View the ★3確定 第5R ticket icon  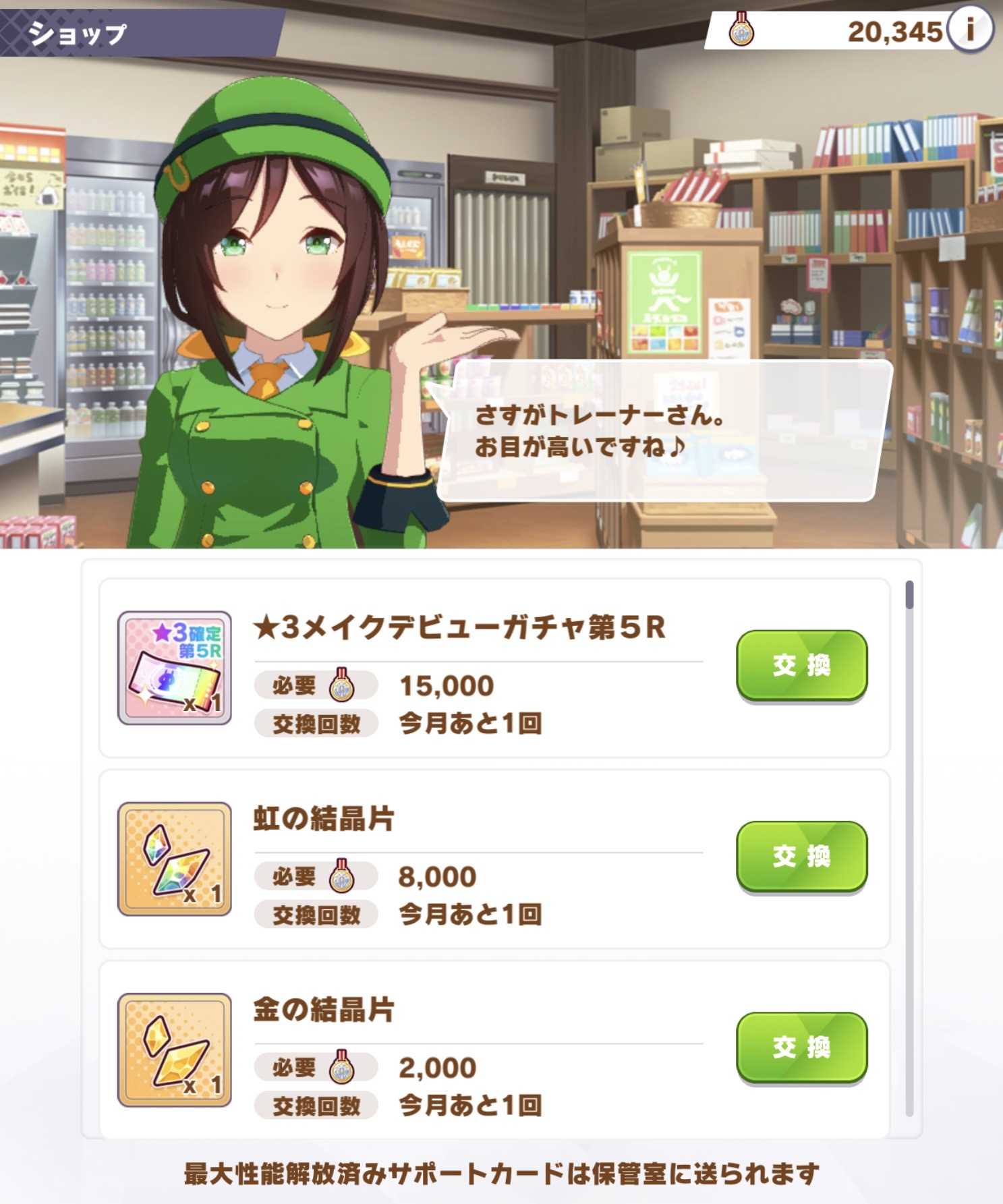pos(175,668)
